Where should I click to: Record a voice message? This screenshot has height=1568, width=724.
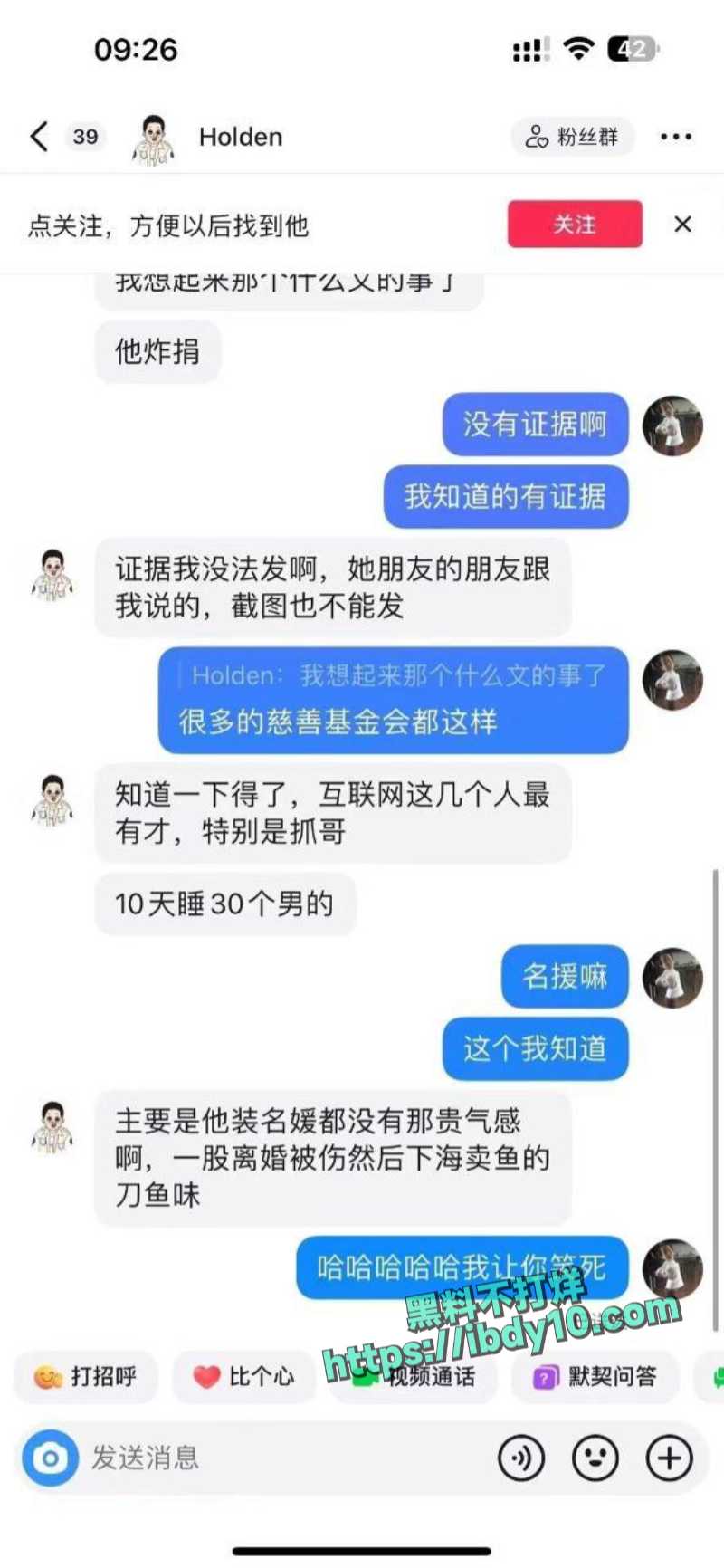[521, 1458]
